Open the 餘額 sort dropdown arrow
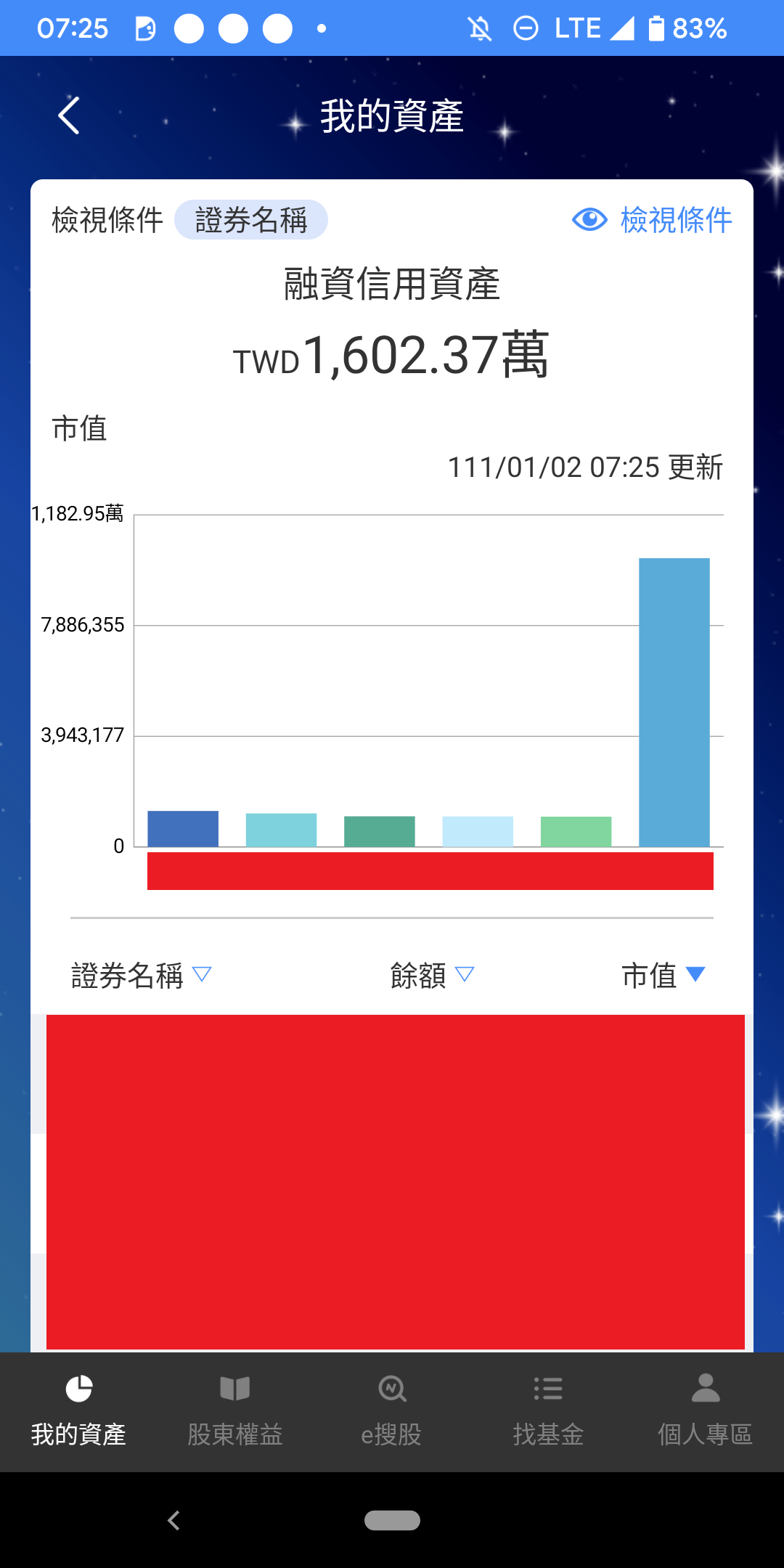This screenshot has width=784, height=1568. [465, 976]
